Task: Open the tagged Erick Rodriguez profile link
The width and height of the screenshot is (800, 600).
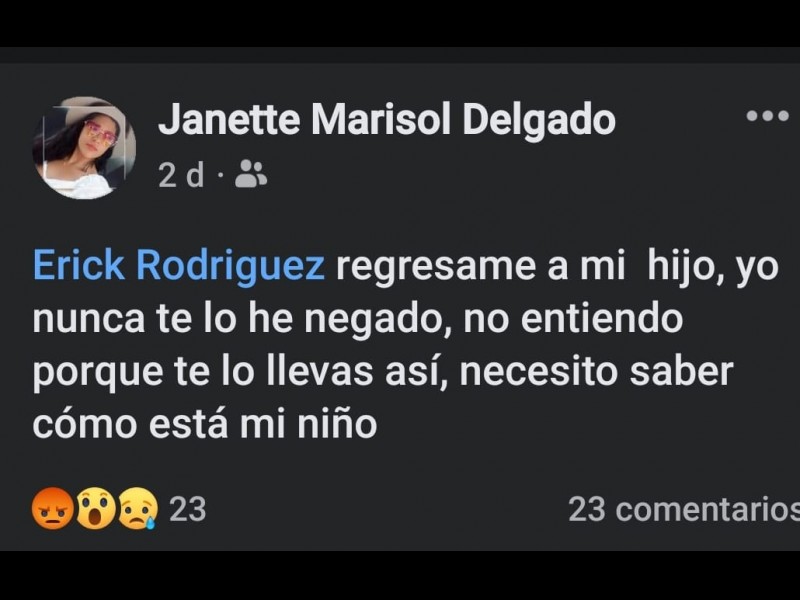Action: coord(179,267)
